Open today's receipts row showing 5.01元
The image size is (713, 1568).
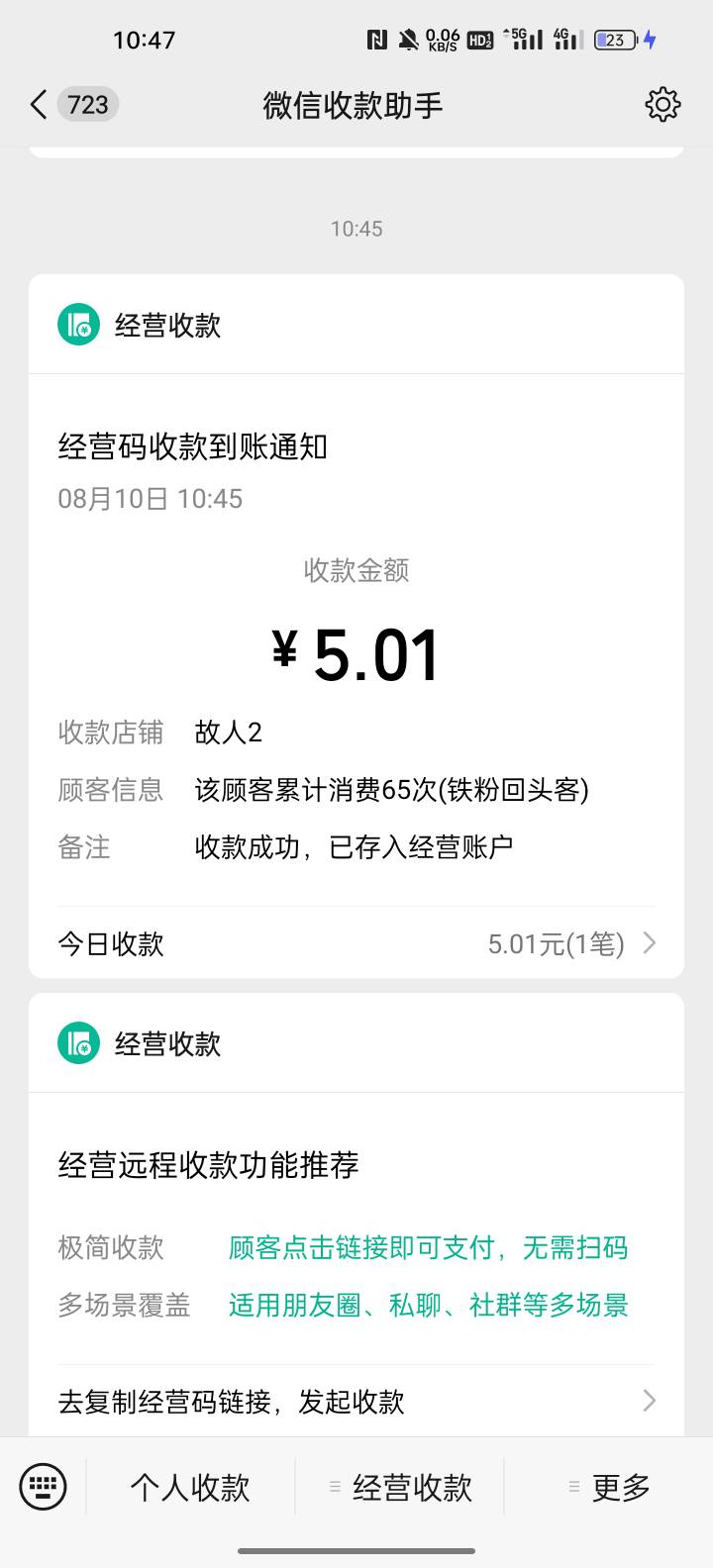(x=356, y=943)
